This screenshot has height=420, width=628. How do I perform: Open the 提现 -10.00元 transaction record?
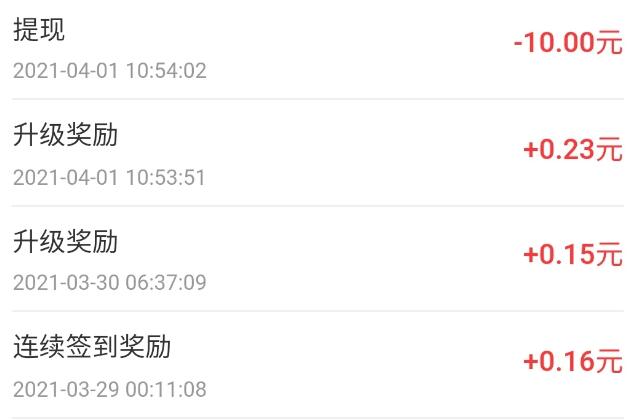click(x=314, y=48)
